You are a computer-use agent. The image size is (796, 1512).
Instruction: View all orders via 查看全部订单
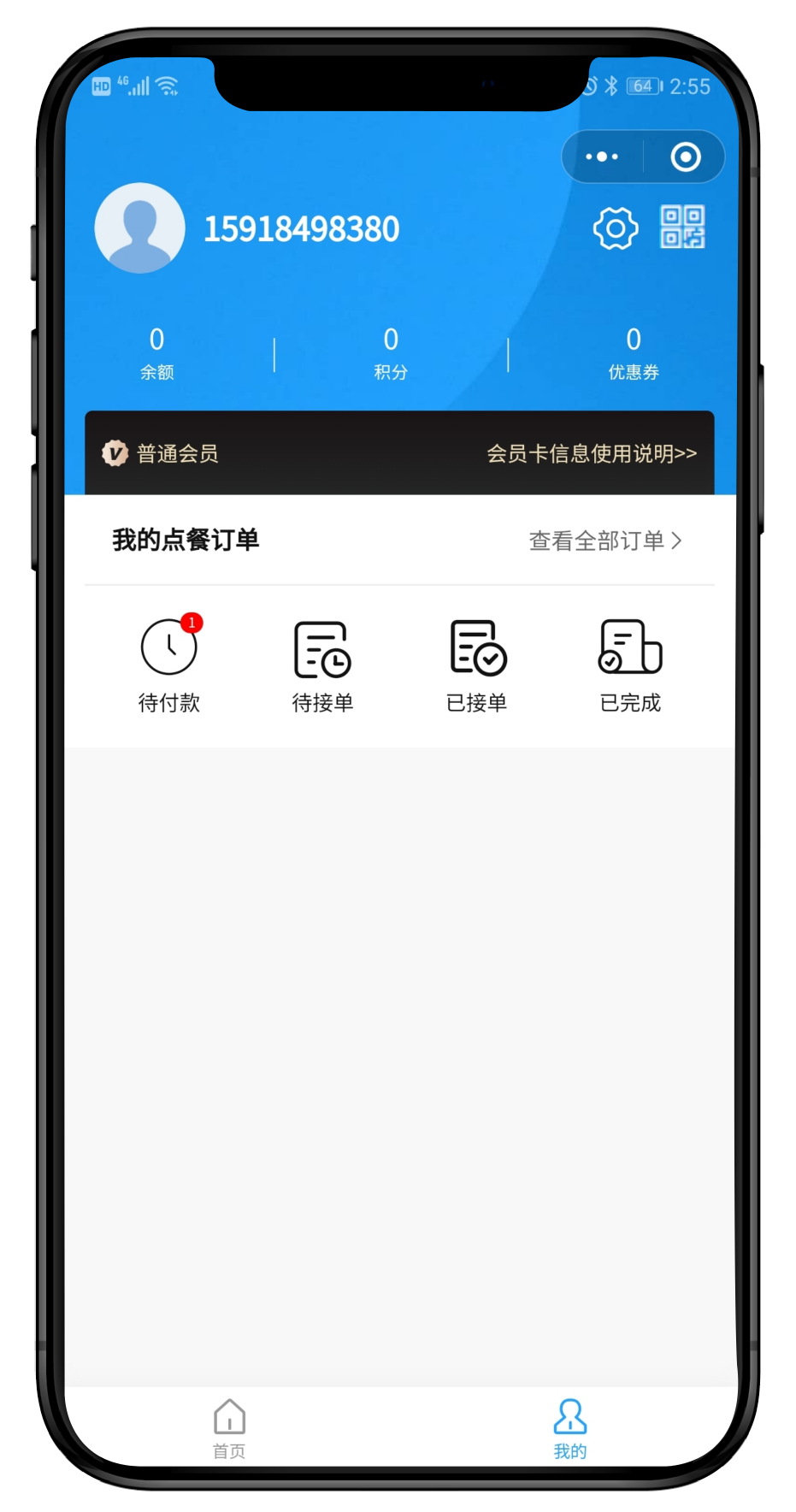click(x=604, y=540)
